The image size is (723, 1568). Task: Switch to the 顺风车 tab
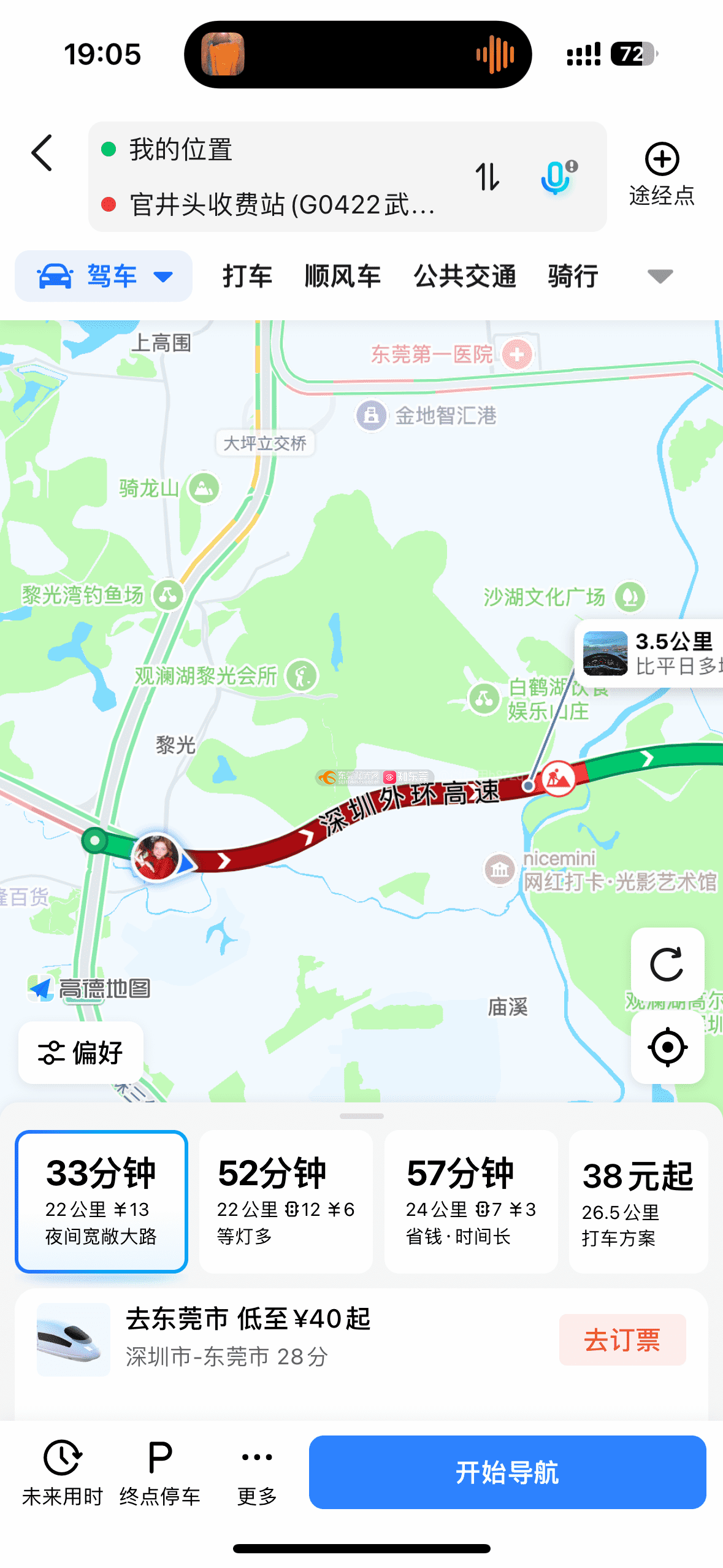[343, 276]
